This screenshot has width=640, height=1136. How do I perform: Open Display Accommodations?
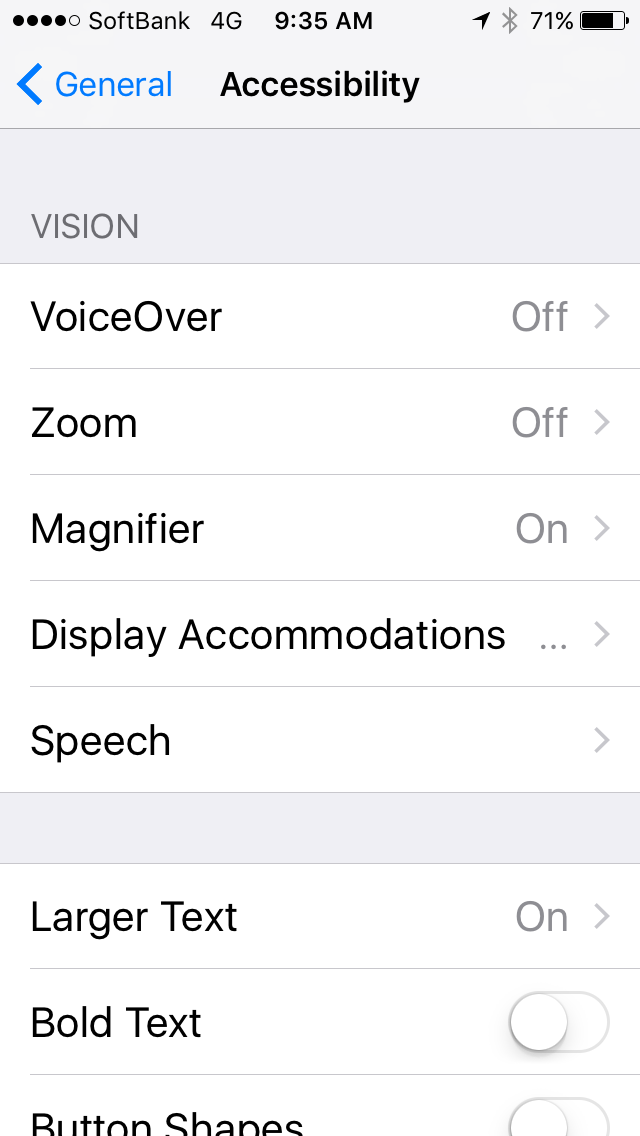point(320,634)
